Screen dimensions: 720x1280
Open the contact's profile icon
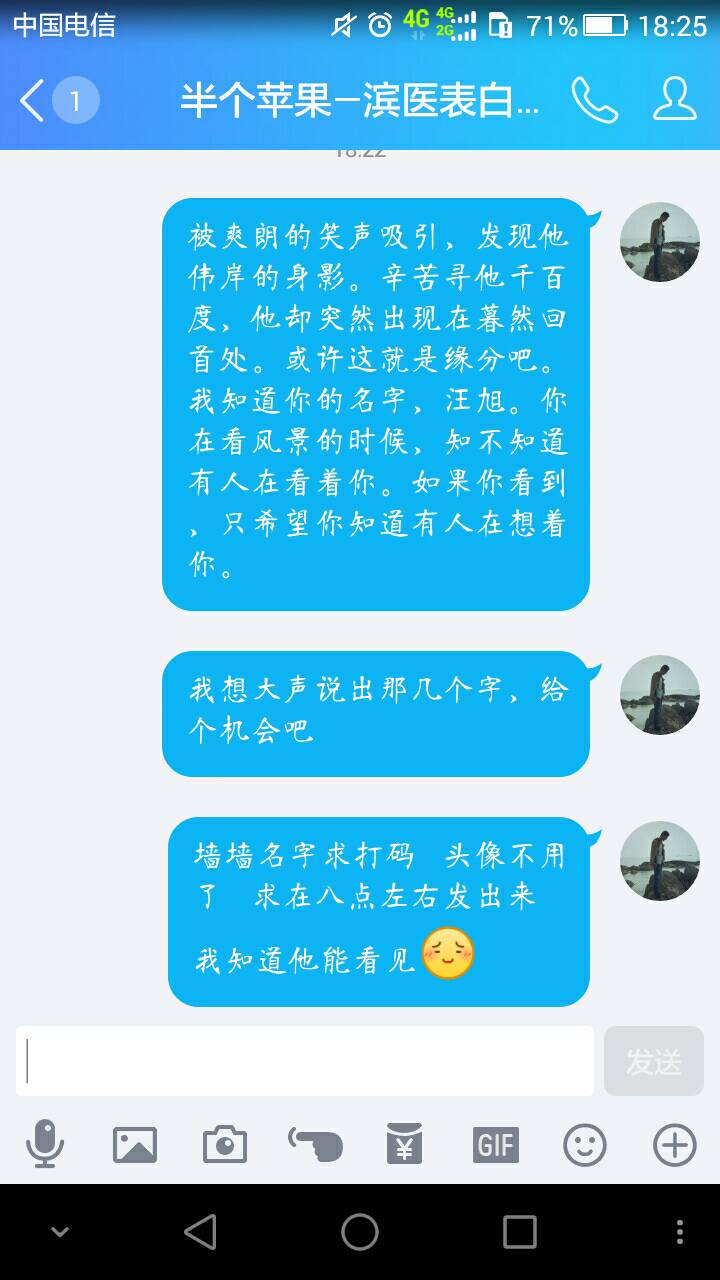(675, 100)
